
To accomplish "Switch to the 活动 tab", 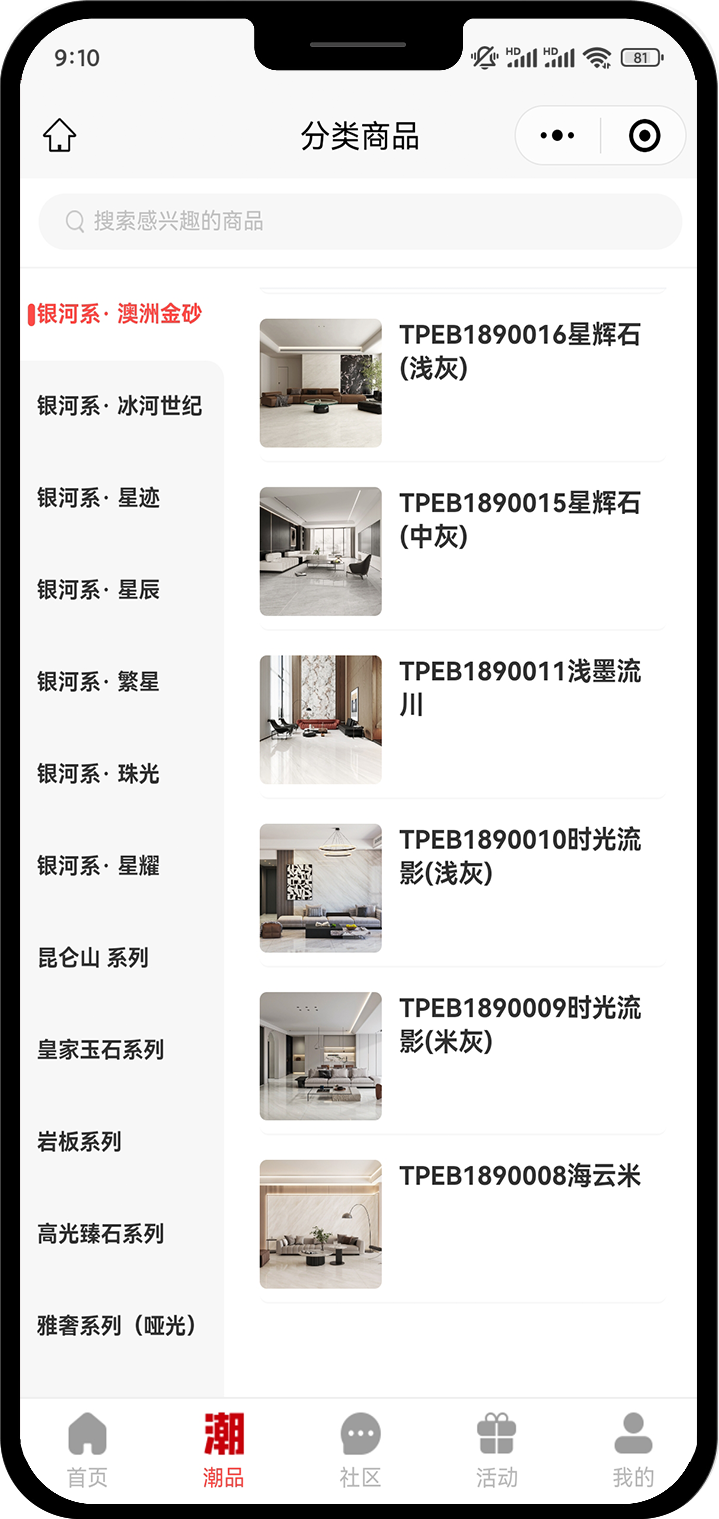I will pyautogui.click(x=496, y=1449).
